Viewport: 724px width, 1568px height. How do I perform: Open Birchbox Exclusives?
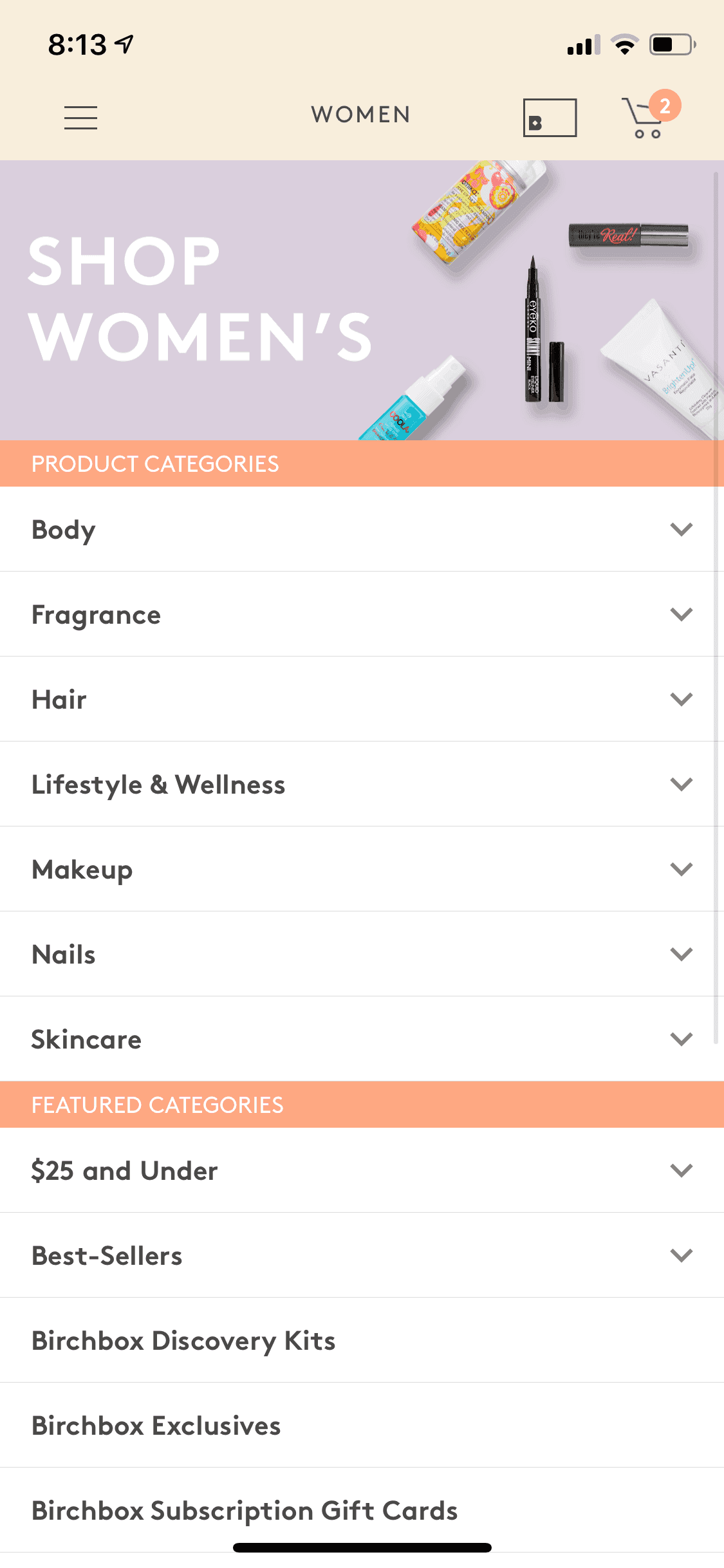pos(156,1425)
